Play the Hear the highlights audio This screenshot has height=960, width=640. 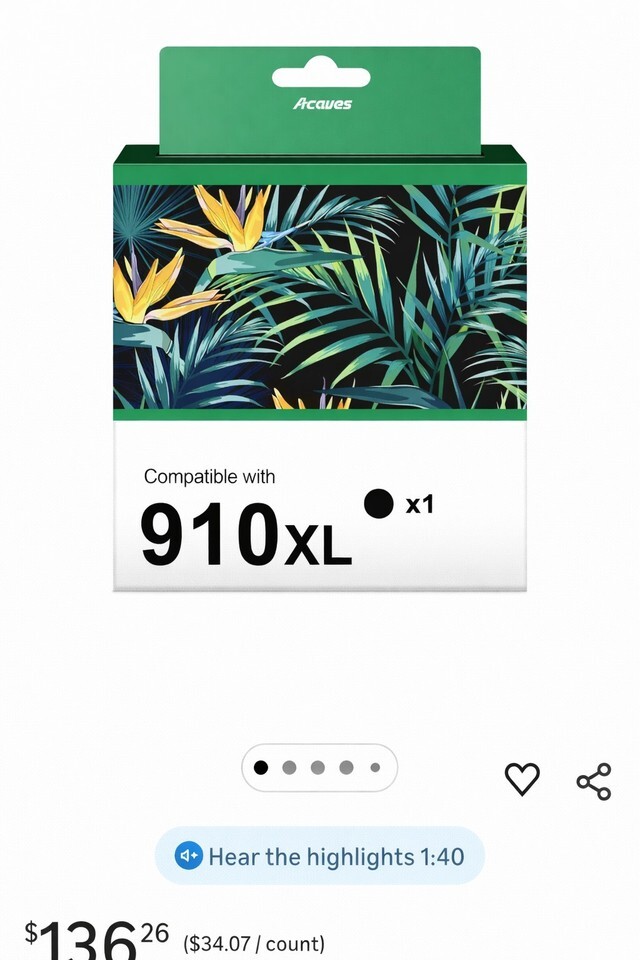[x=320, y=856]
